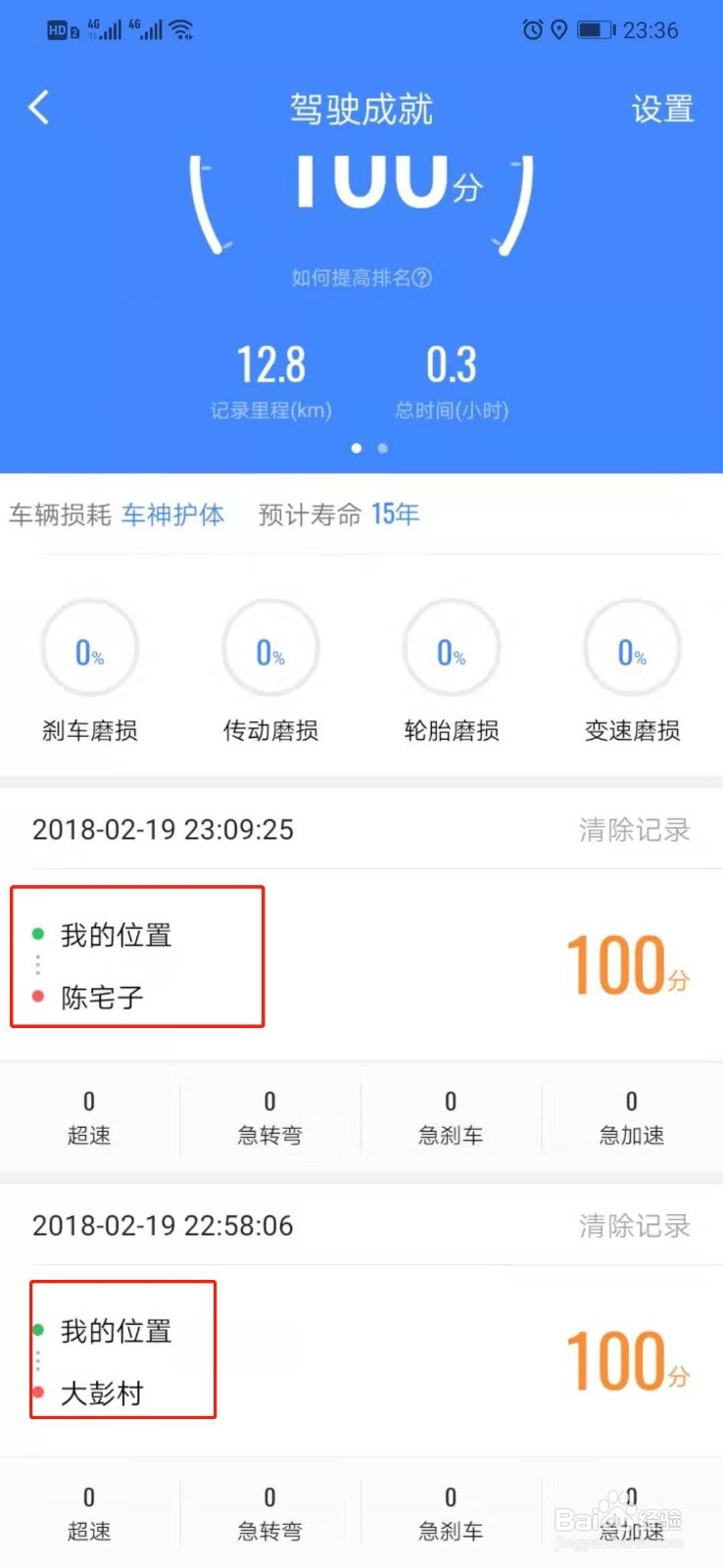Tap the 急转弯 counter for the first trip
Image resolution: width=723 pixels, height=1568 pixels.
(x=270, y=1115)
